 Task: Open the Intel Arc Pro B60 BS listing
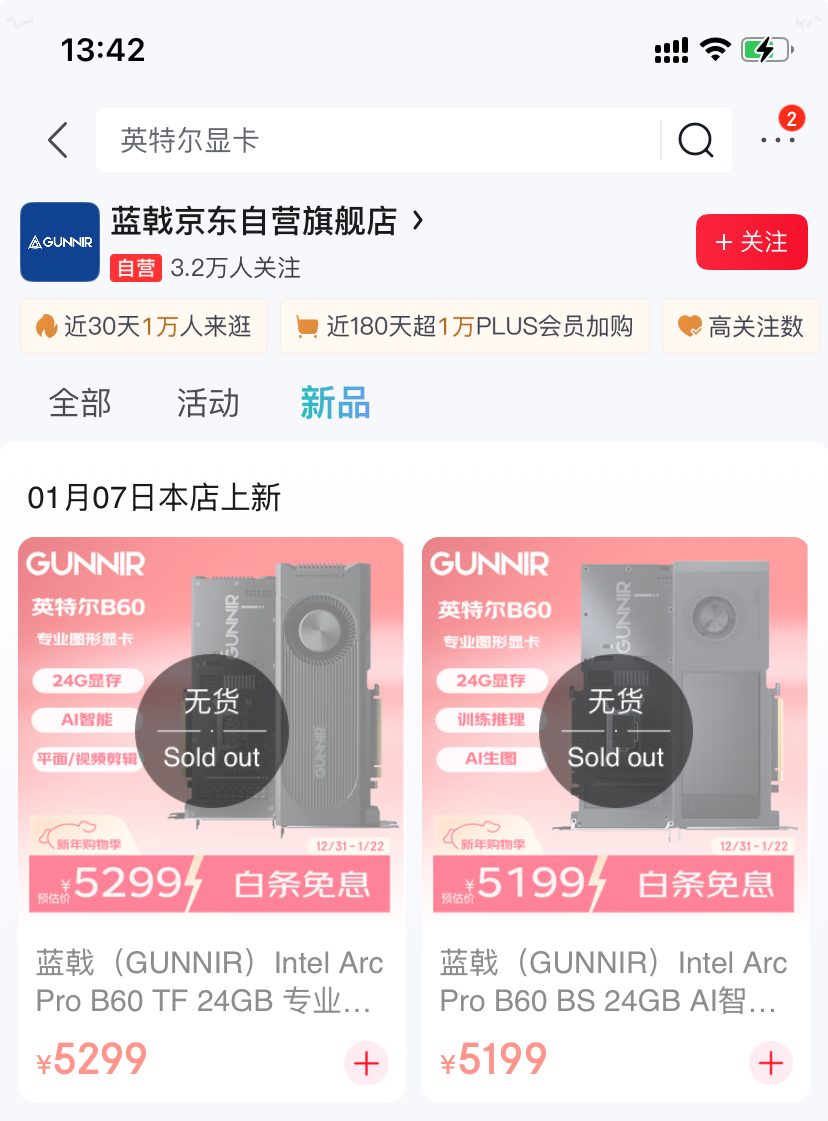click(614, 730)
